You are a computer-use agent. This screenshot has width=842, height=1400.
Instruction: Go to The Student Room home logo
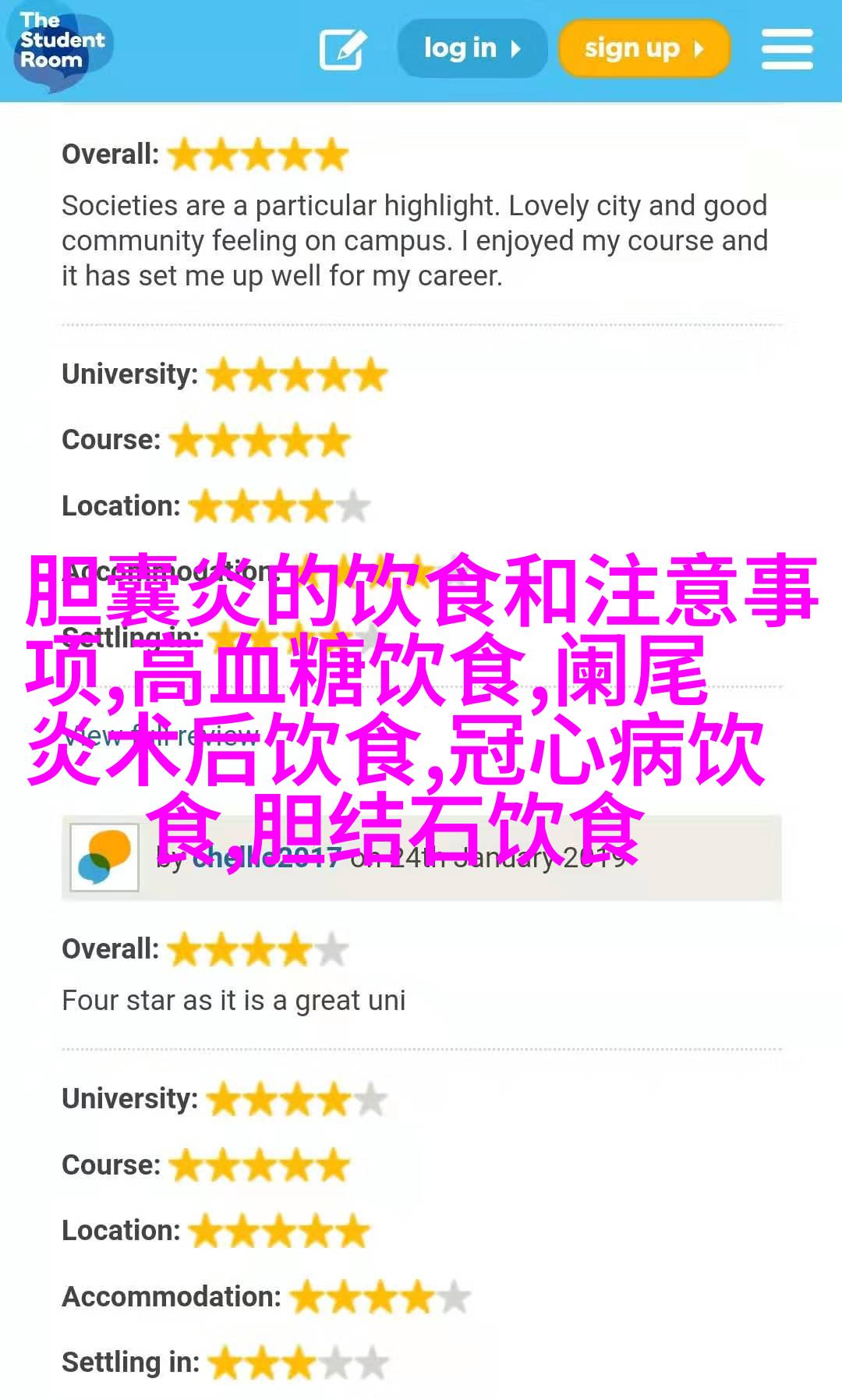pos(61,44)
